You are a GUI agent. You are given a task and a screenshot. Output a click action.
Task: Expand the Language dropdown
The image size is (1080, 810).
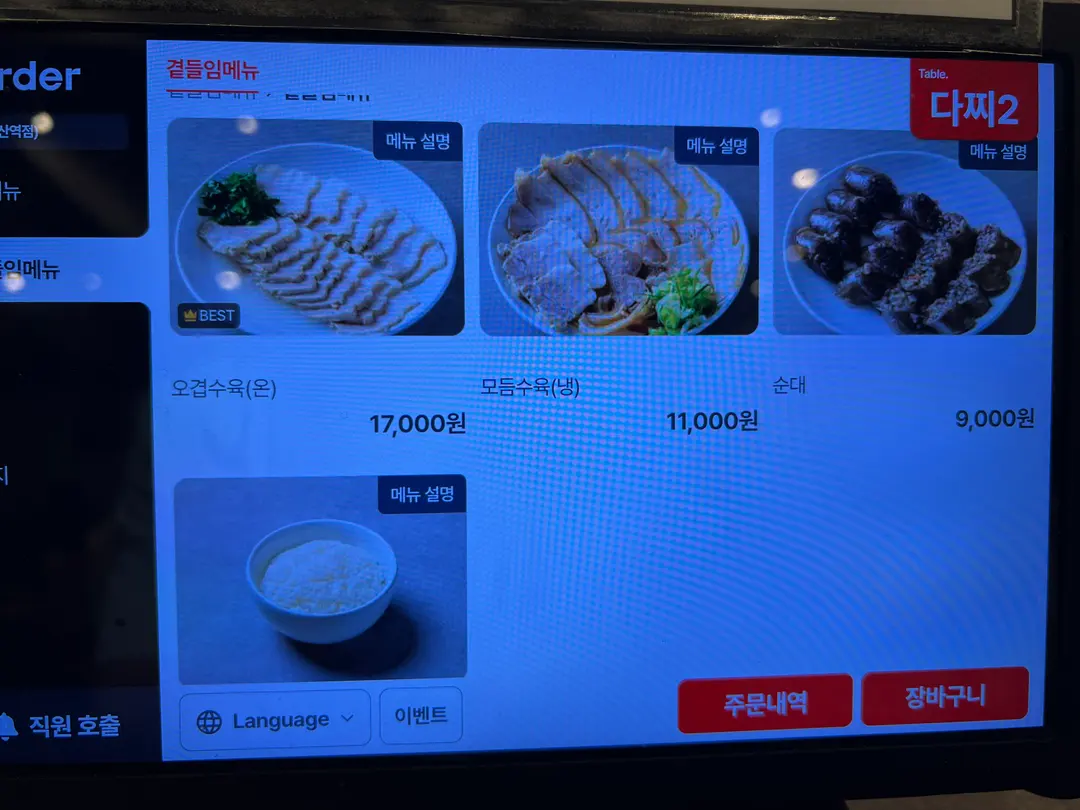pos(275,720)
